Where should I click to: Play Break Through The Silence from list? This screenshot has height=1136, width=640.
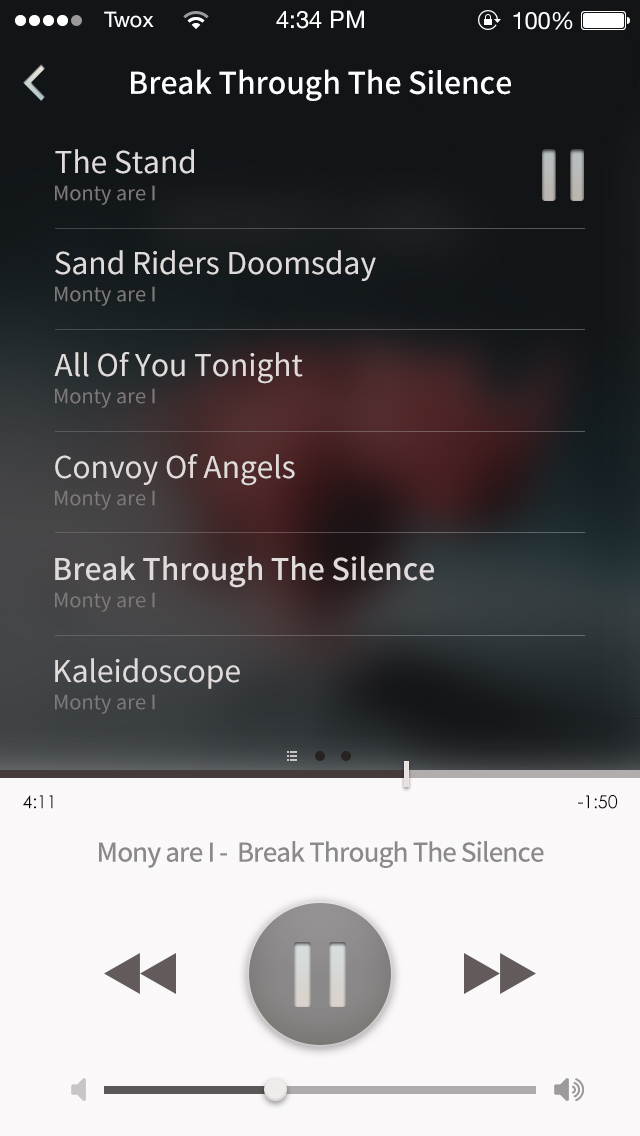tap(243, 582)
